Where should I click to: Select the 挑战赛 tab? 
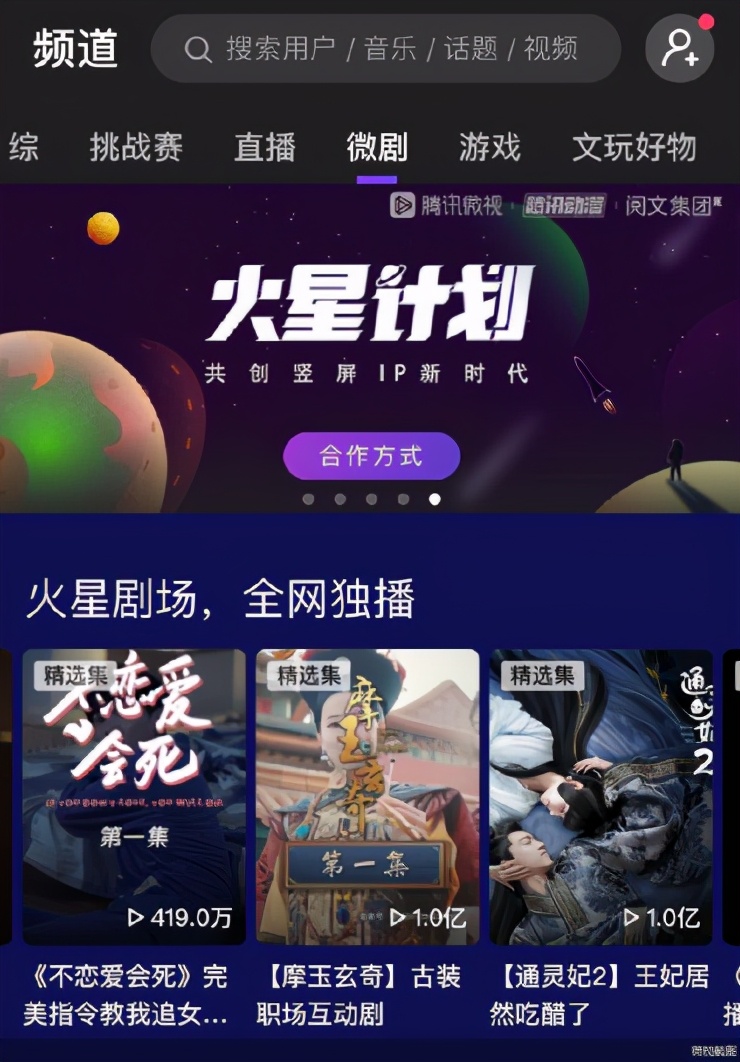(x=137, y=147)
